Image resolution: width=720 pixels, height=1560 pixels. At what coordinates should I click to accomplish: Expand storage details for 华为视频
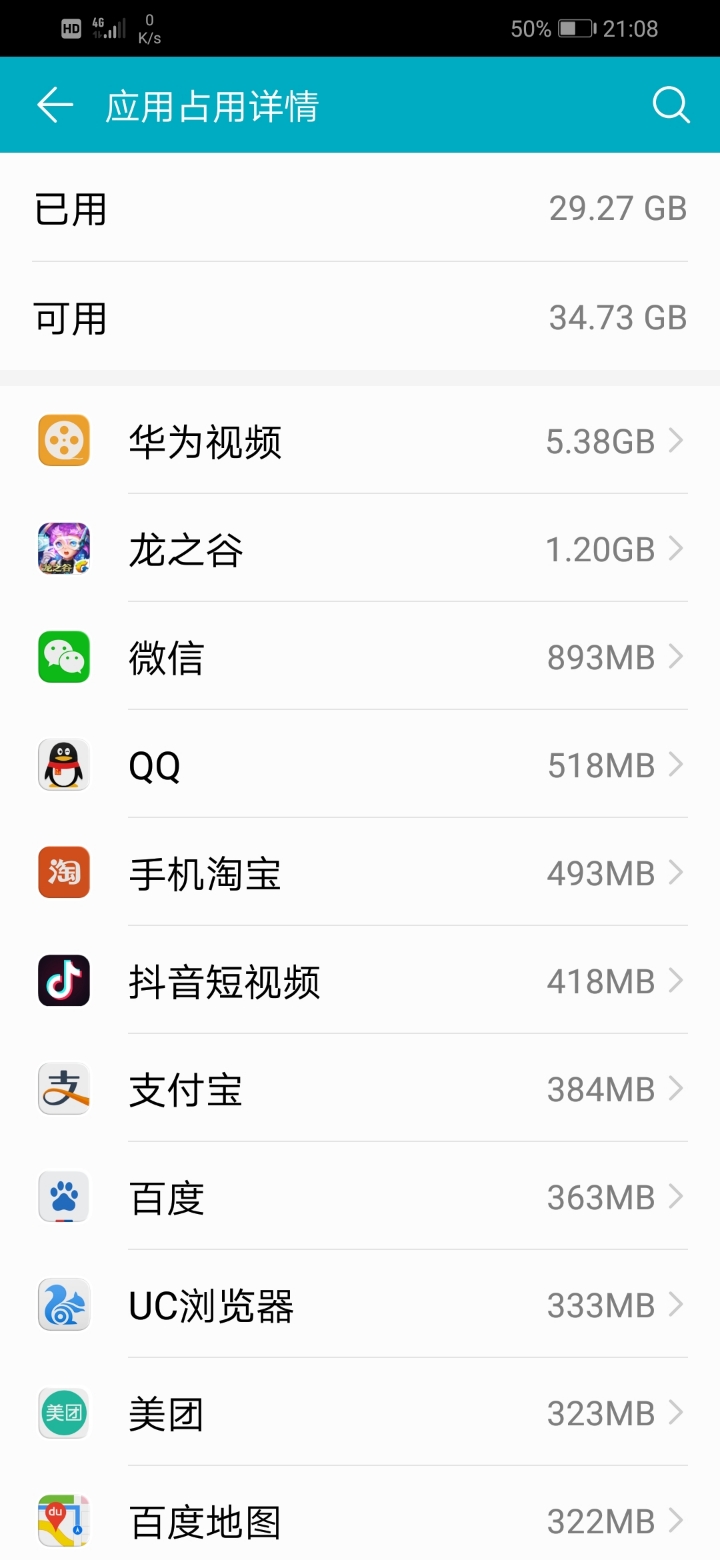pyautogui.click(x=678, y=440)
